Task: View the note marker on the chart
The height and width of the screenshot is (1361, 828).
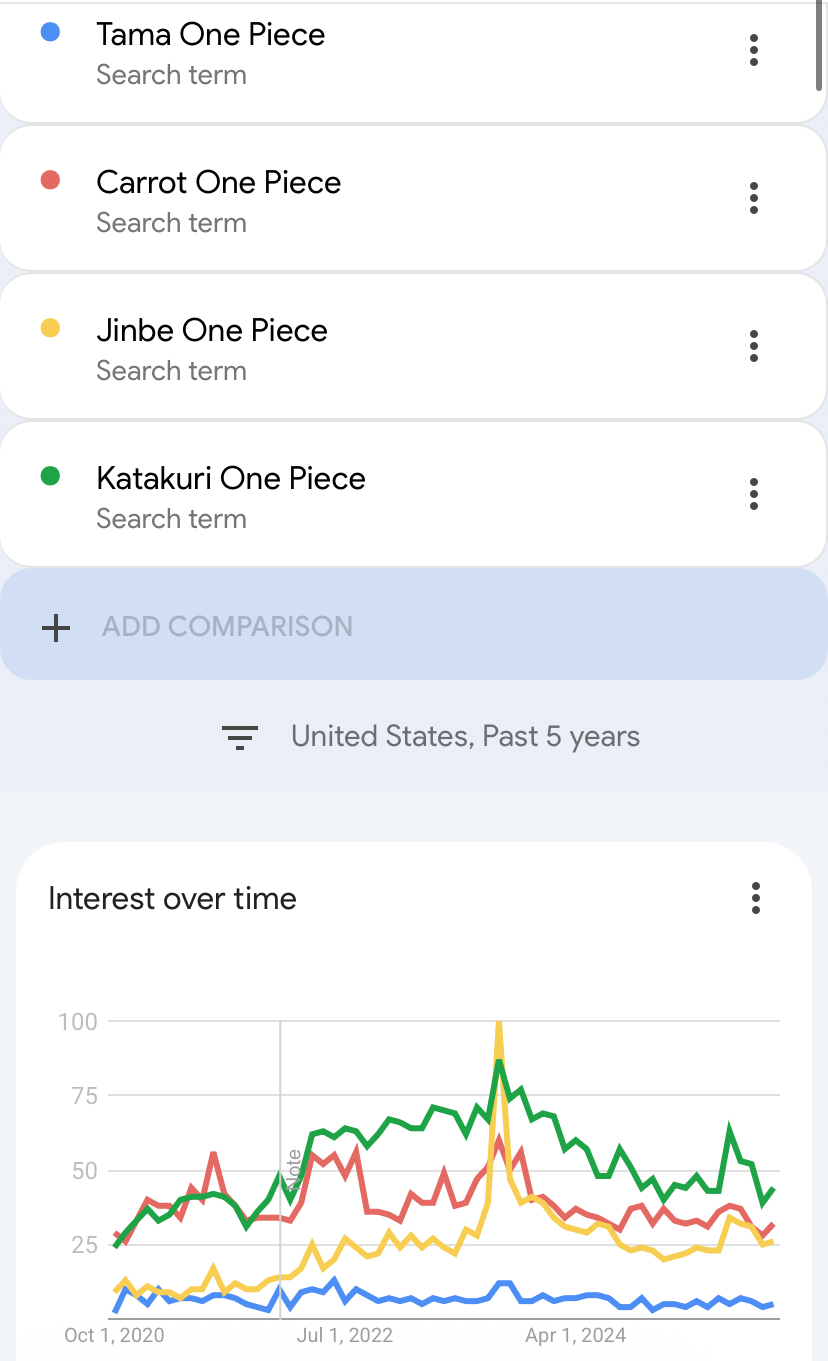Action: tap(293, 1170)
